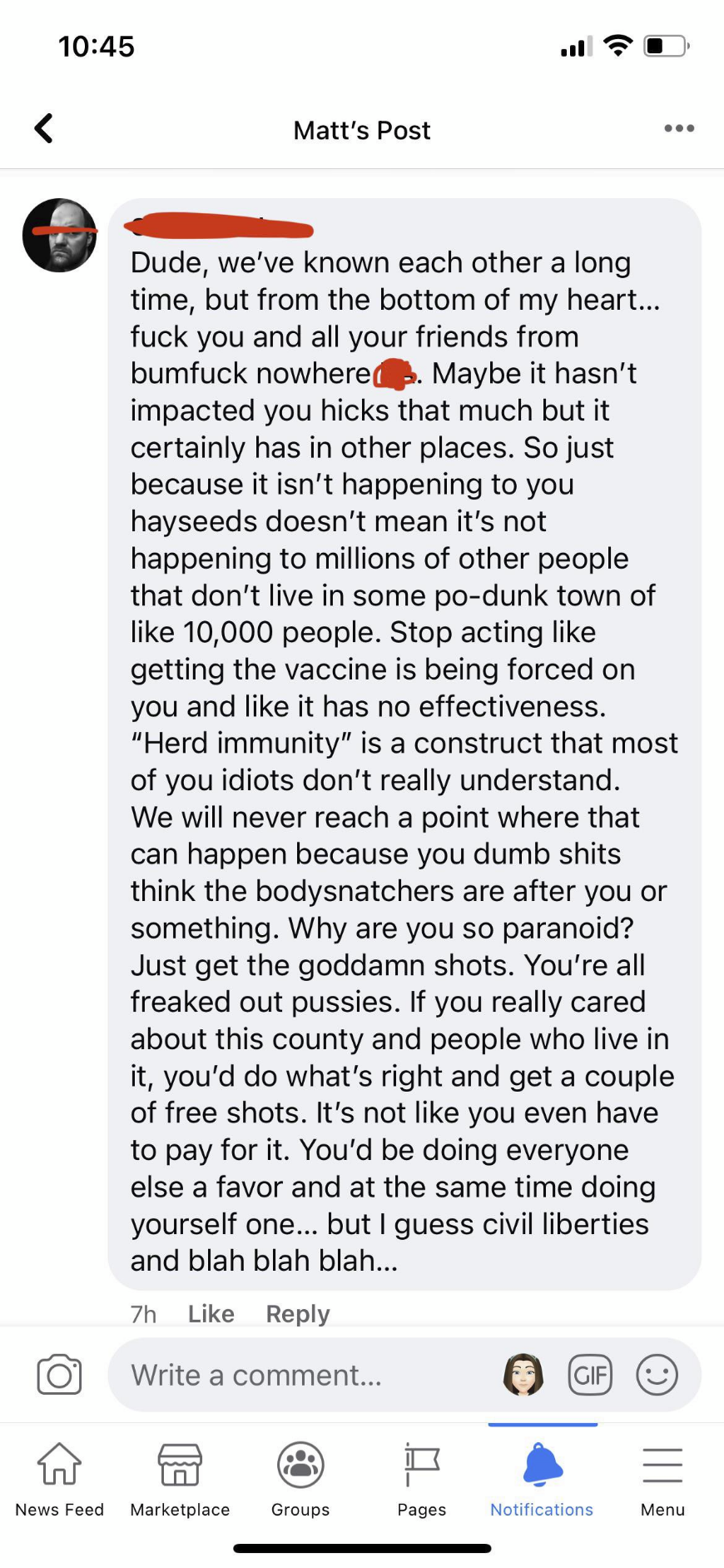Open the commenter's profile picture
724x1568 pixels.
point(59,236)
